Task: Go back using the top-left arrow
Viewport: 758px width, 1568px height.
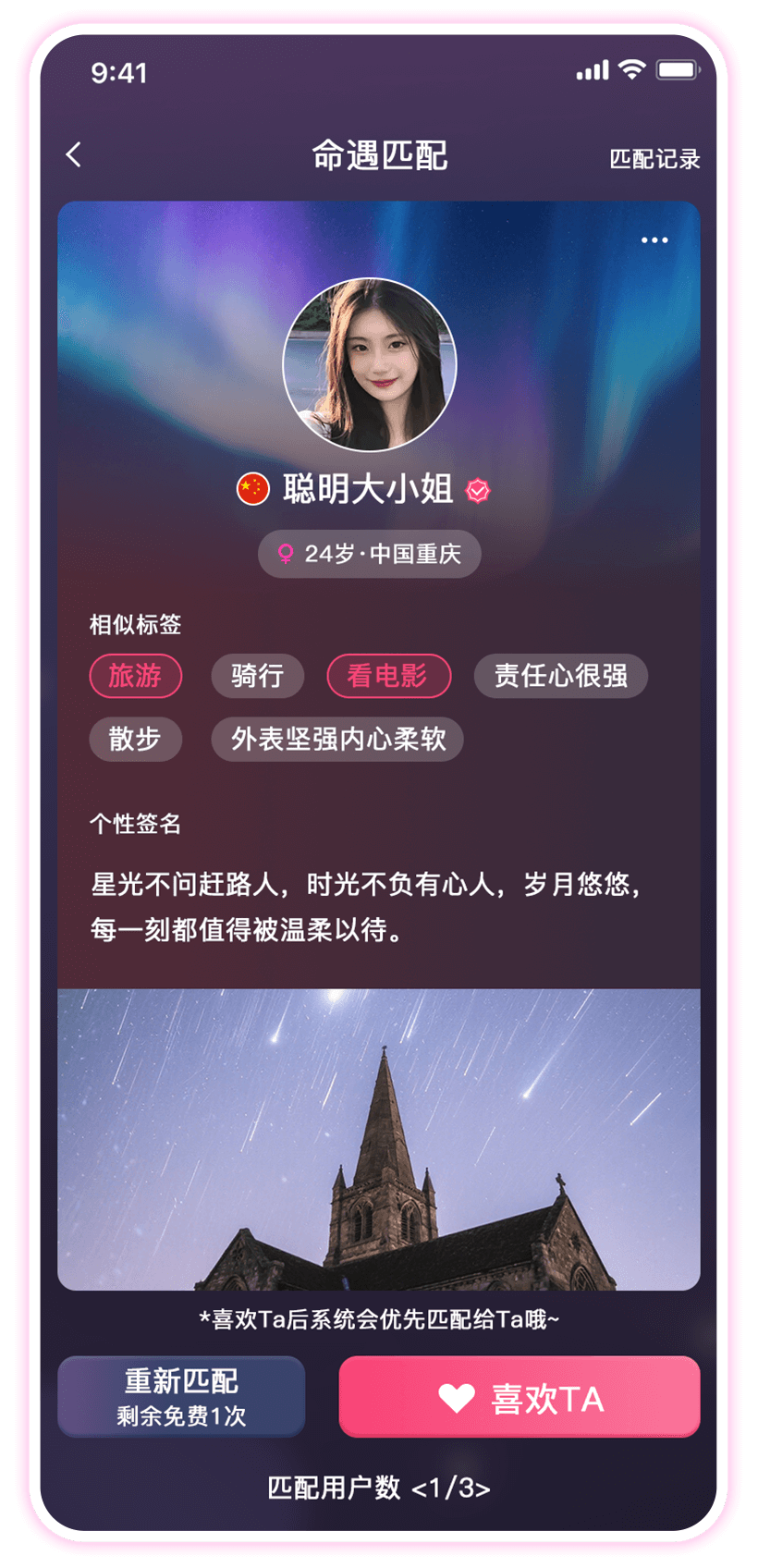Action: (x=75, y=154)
